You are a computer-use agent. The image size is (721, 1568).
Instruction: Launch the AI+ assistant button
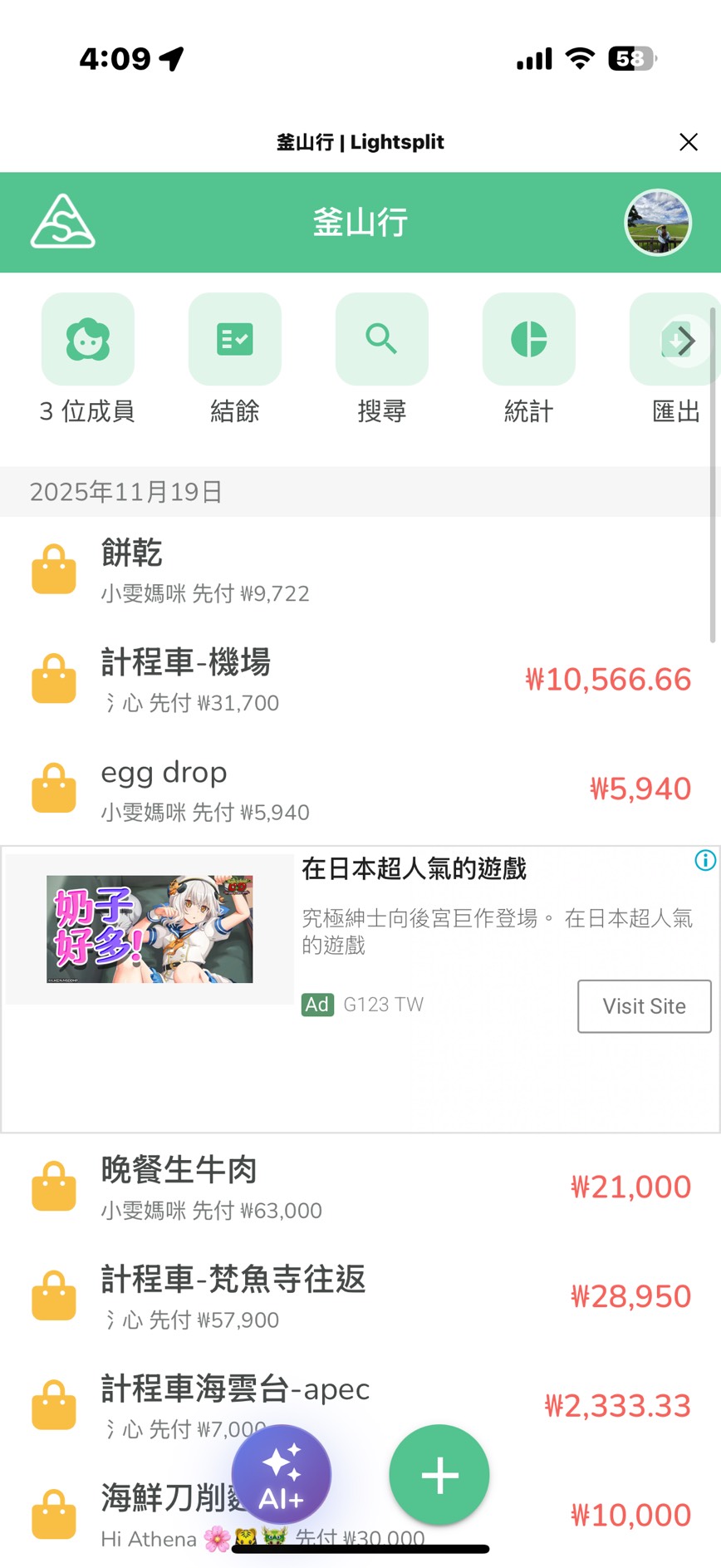coord(282,1475)
